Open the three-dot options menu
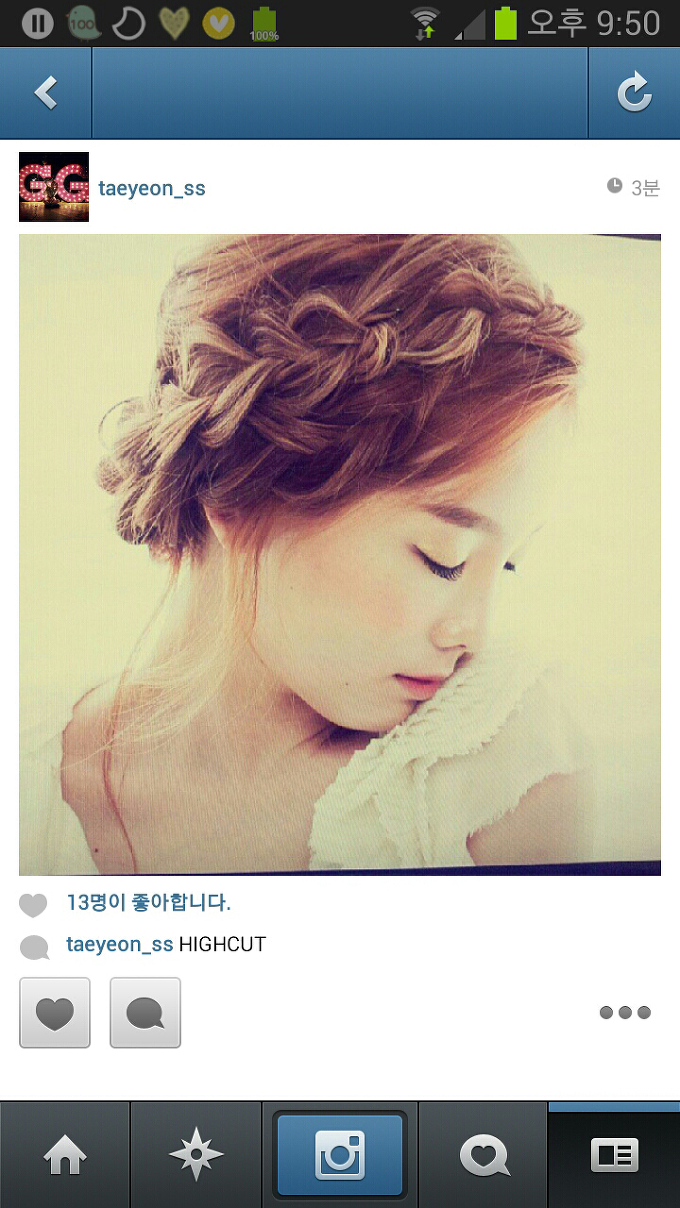 click(625, 1013)
